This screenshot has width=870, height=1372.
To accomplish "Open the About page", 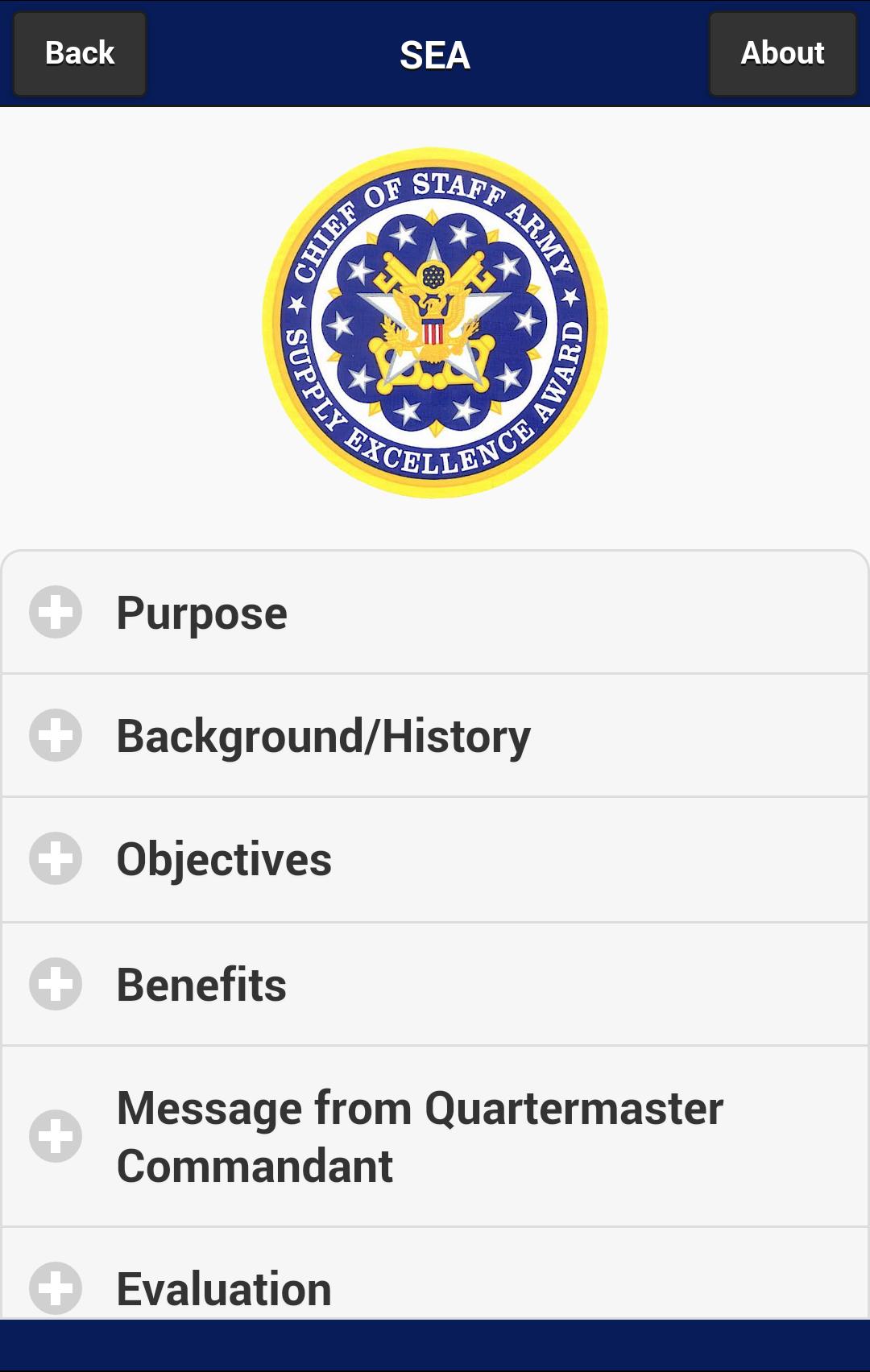I will tap(781, 54).
